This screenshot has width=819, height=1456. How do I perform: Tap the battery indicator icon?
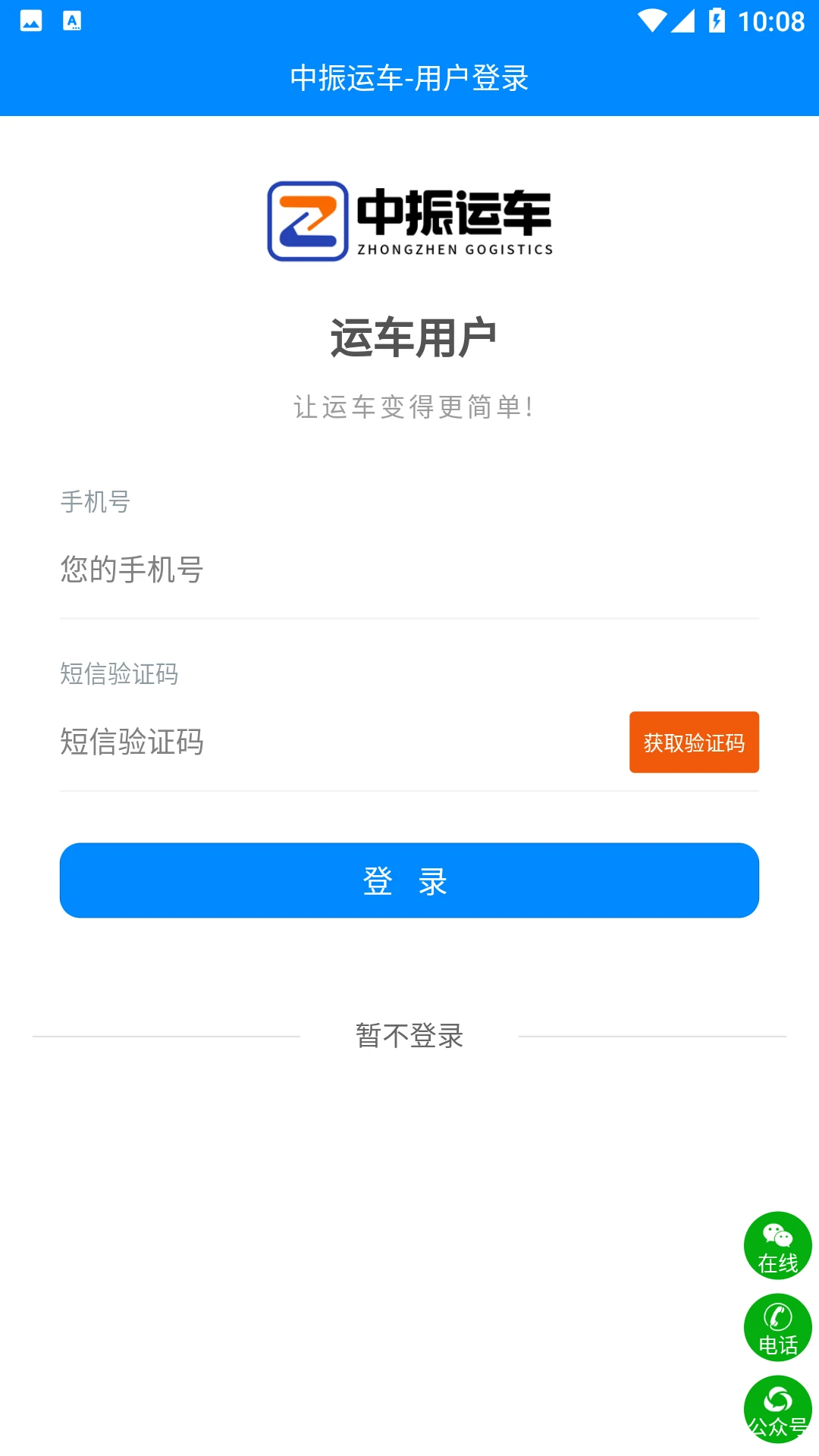(x=715, y=20)
